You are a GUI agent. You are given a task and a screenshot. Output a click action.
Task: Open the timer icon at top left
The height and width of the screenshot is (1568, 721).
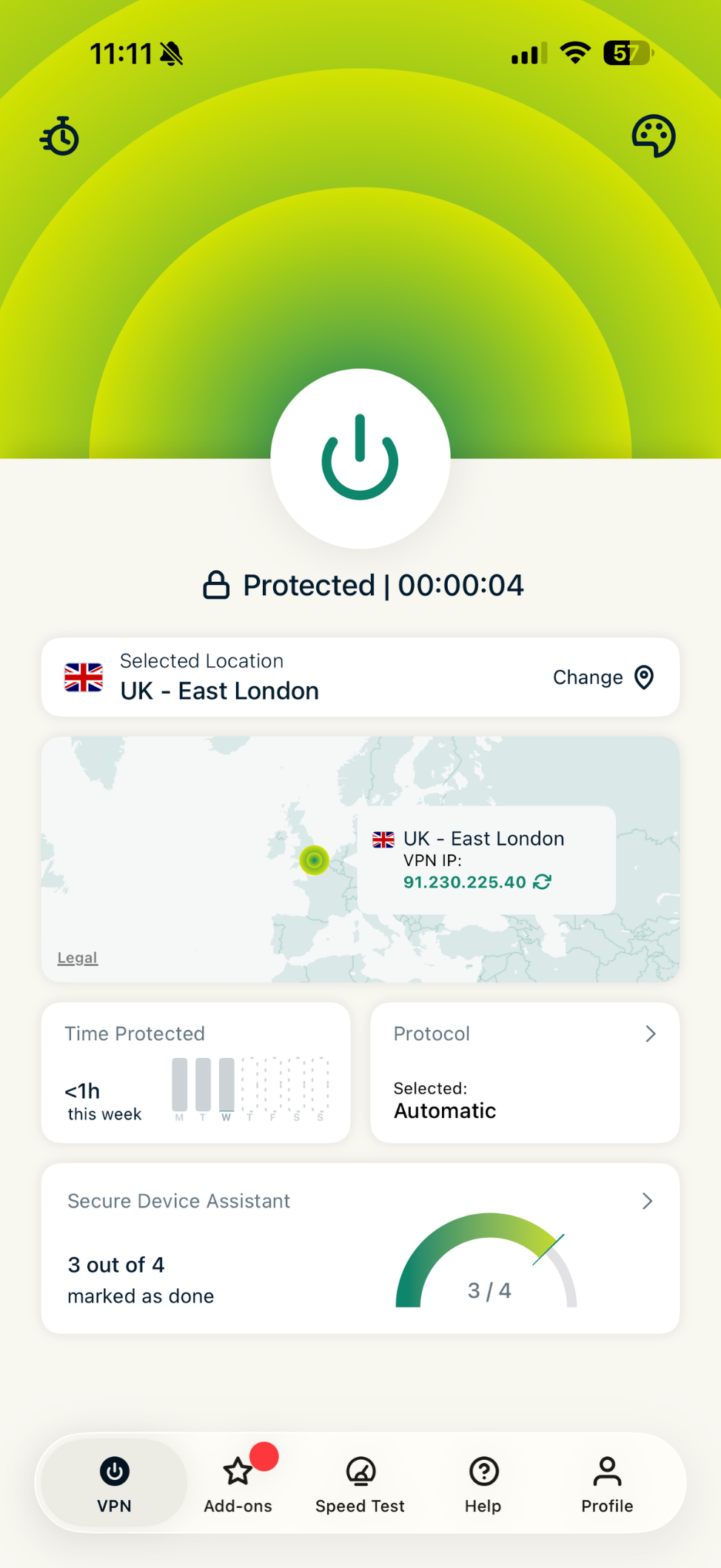(x=60, y=136)
